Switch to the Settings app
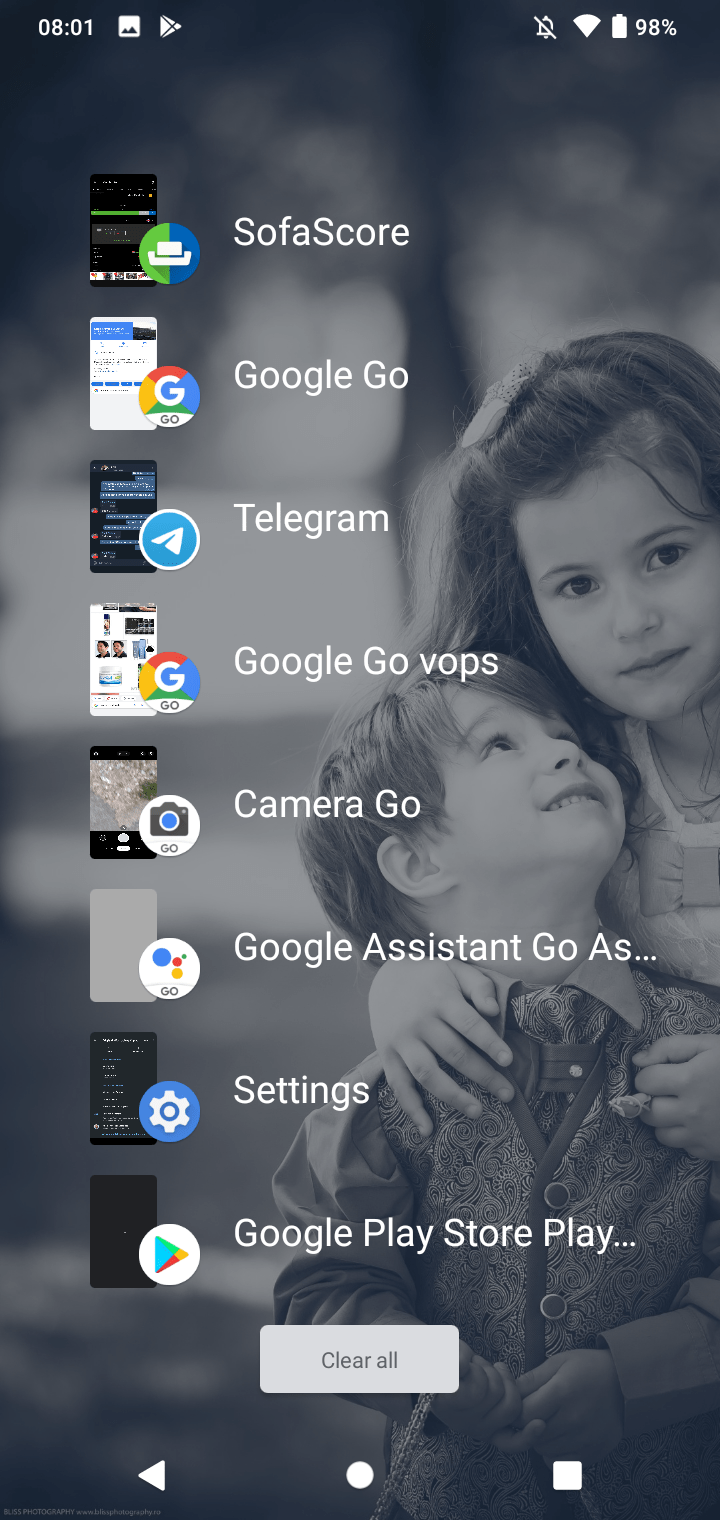 point(300,1090)
